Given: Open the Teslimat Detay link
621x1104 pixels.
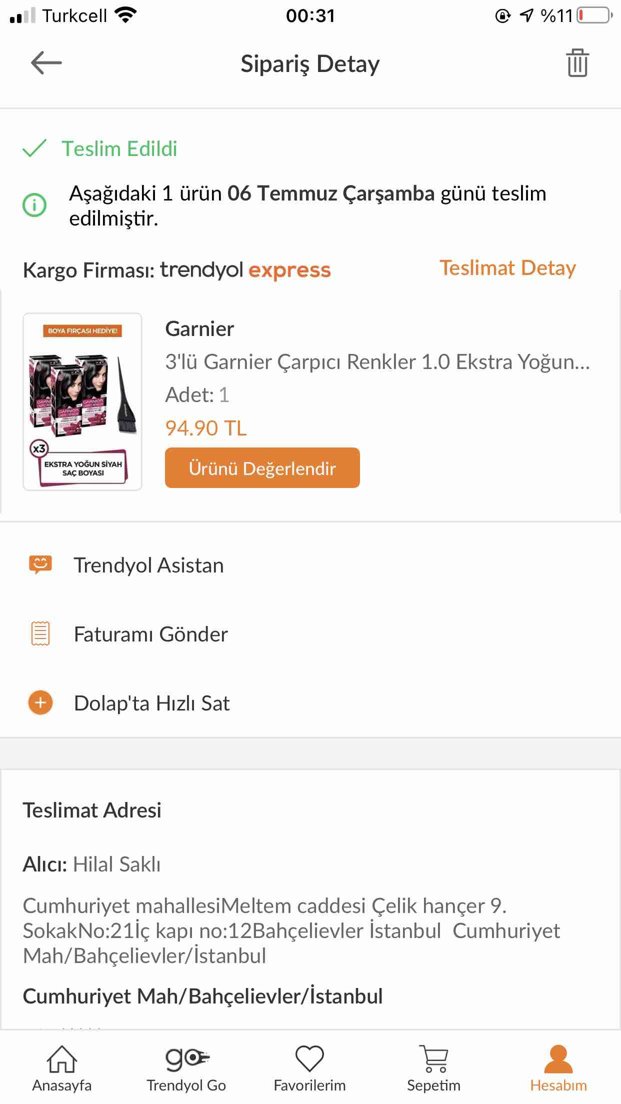Looking at the screenshot, I should 508,268.
